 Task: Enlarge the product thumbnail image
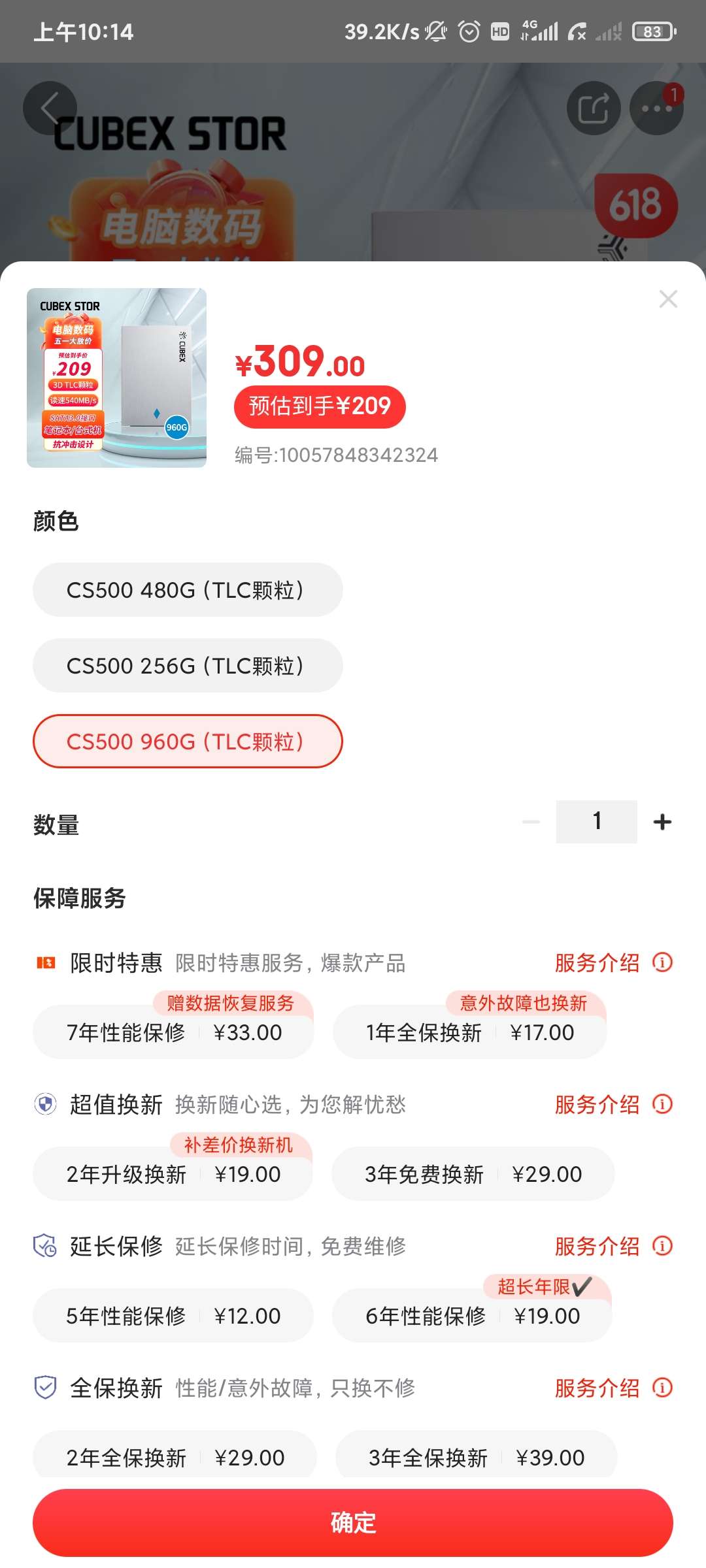pyautogui.click(x=116, y=378)
